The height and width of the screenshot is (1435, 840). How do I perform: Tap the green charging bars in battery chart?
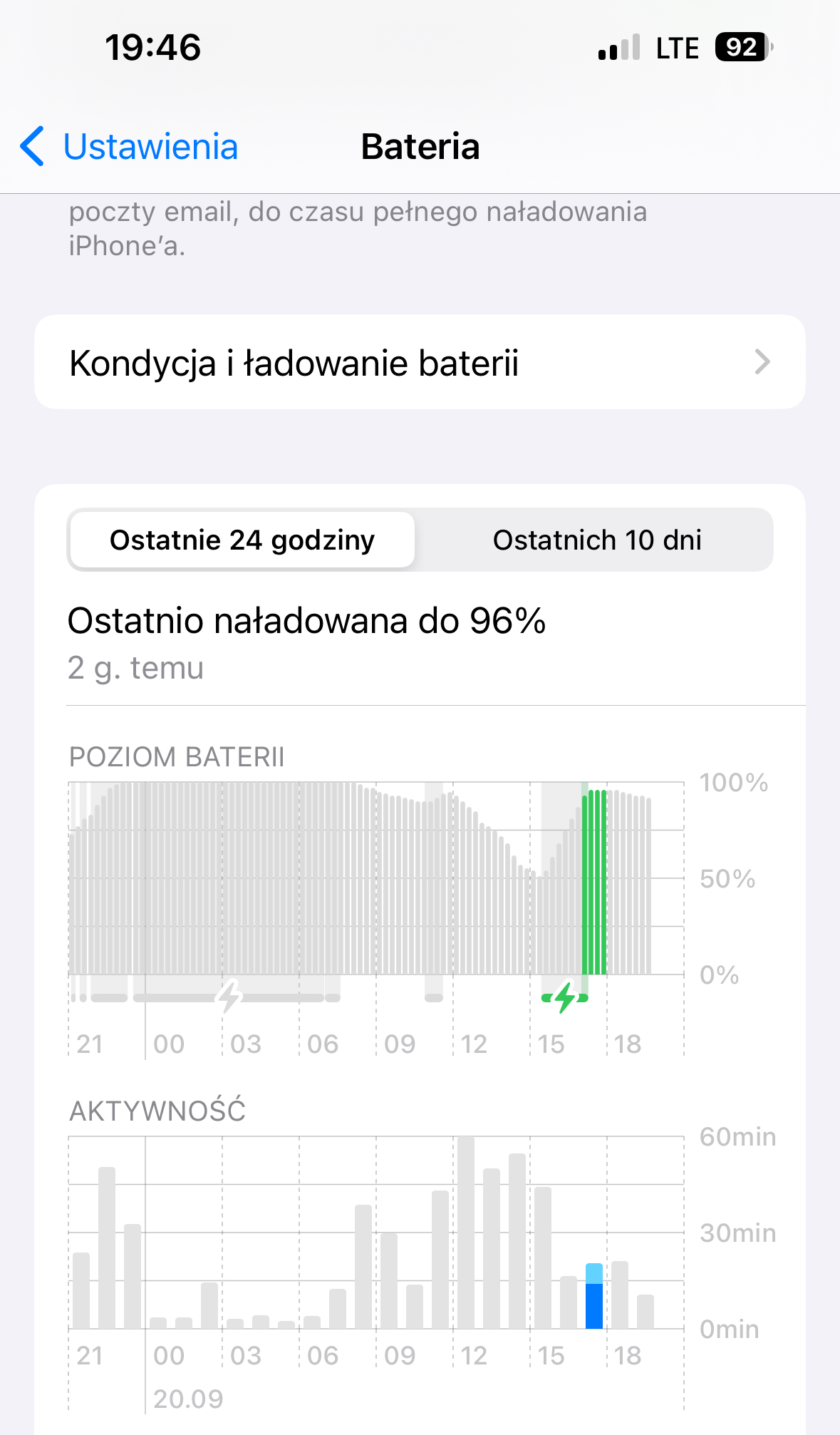tap(594, 883)
